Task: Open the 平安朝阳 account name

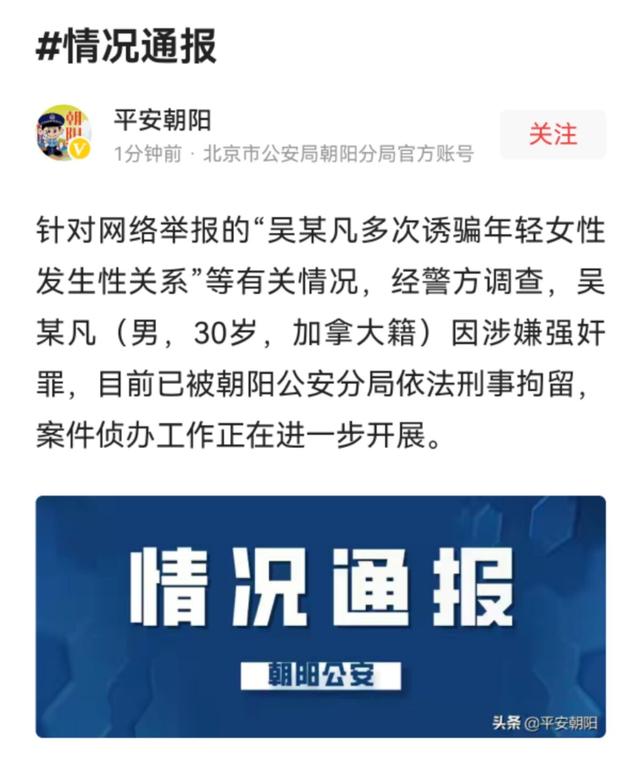Action: click(162, 121)
